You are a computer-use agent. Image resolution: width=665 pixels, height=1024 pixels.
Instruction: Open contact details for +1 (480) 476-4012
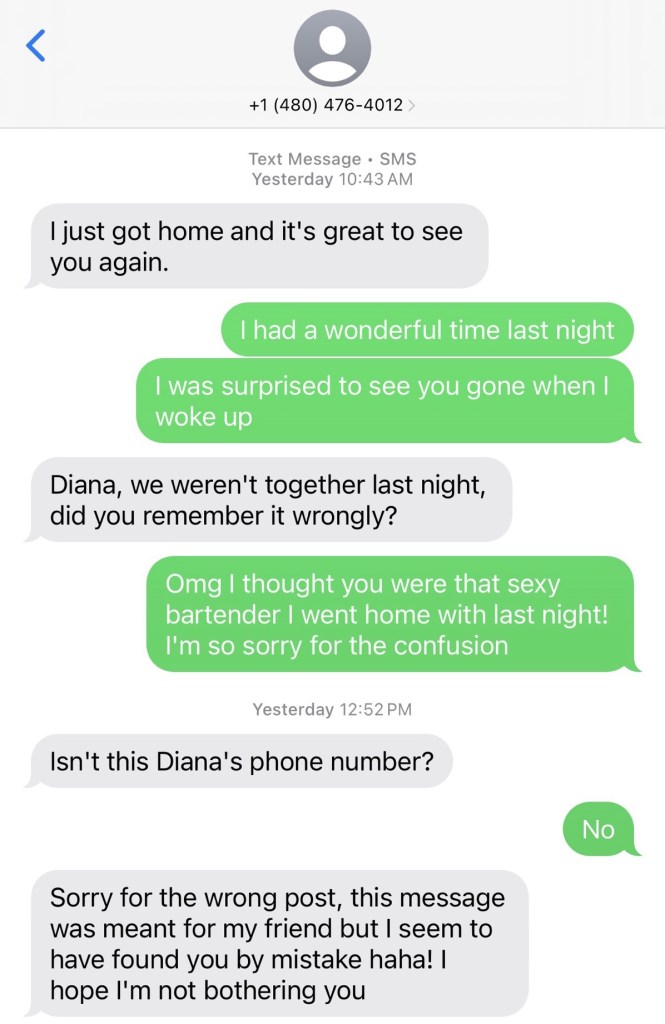click(x=332, y=104)
